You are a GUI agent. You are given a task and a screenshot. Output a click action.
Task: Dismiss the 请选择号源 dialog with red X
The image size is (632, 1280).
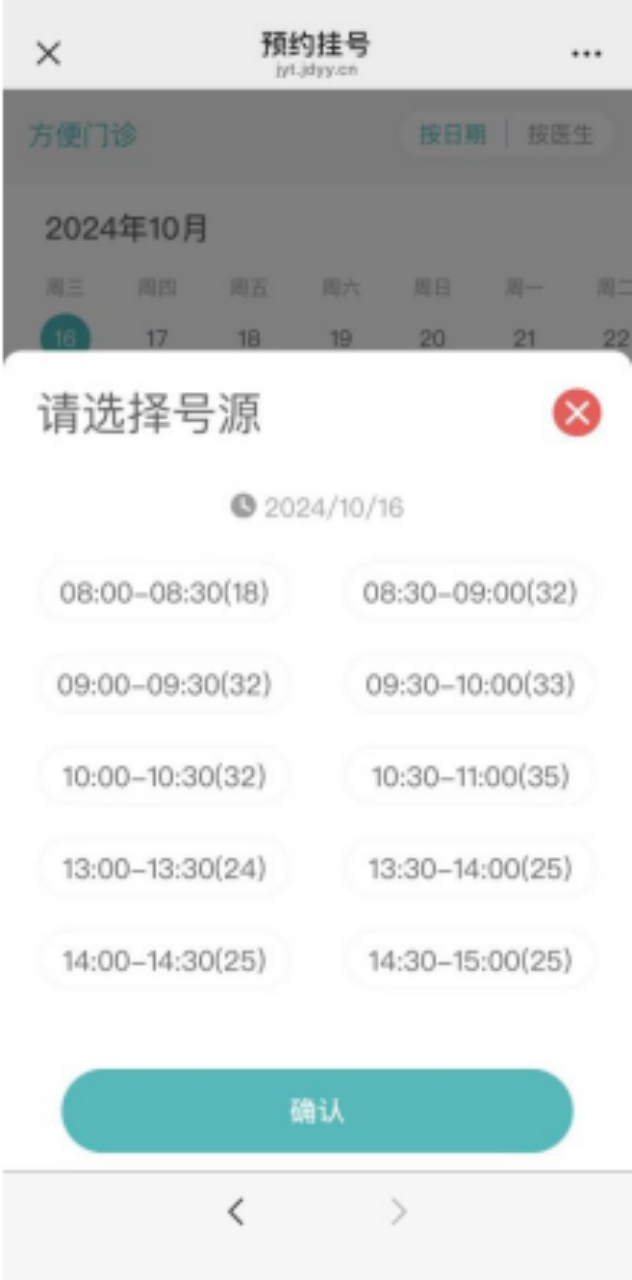[x=577, y=413]
